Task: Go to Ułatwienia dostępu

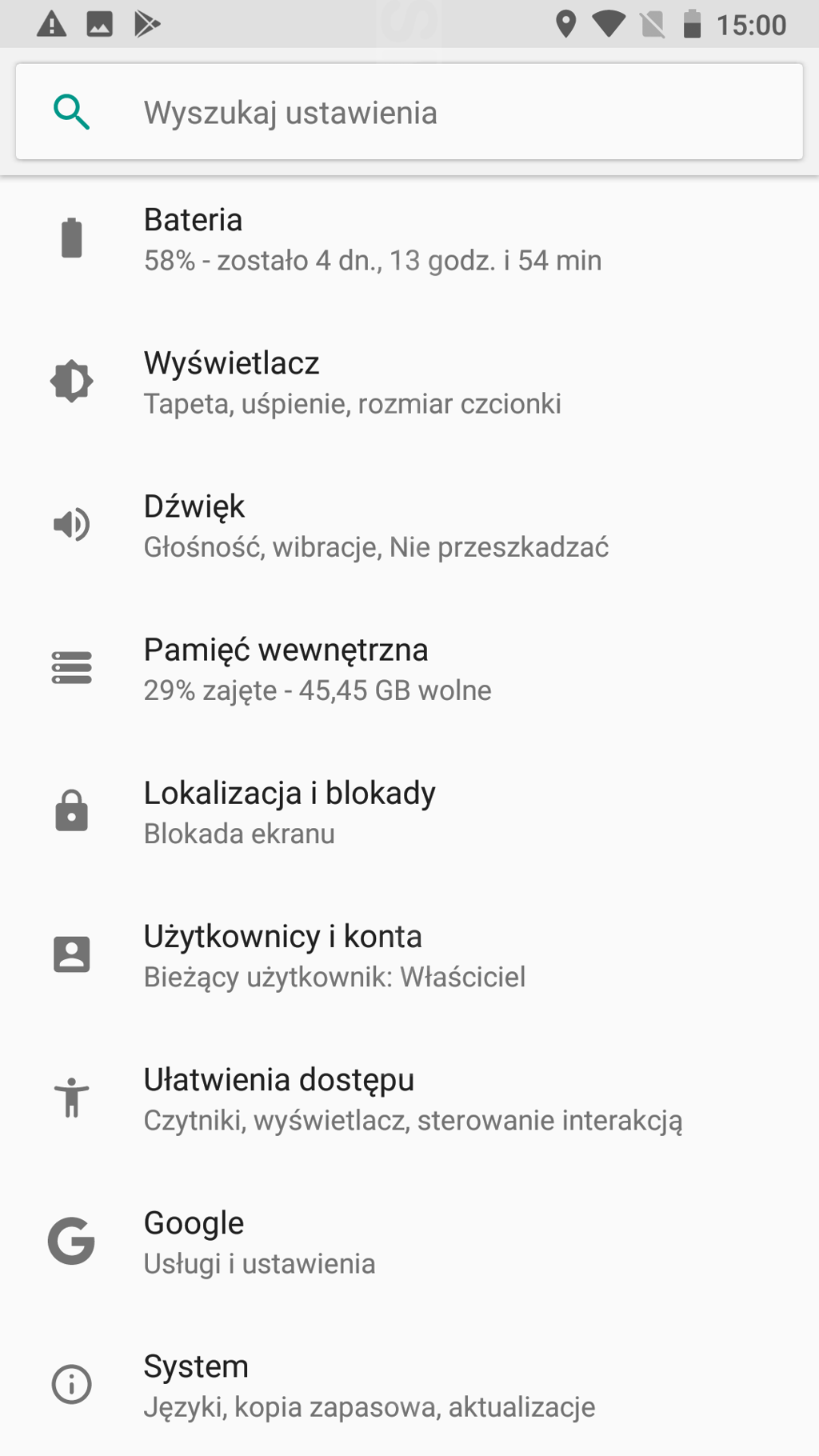Action: pos(413,1098)
